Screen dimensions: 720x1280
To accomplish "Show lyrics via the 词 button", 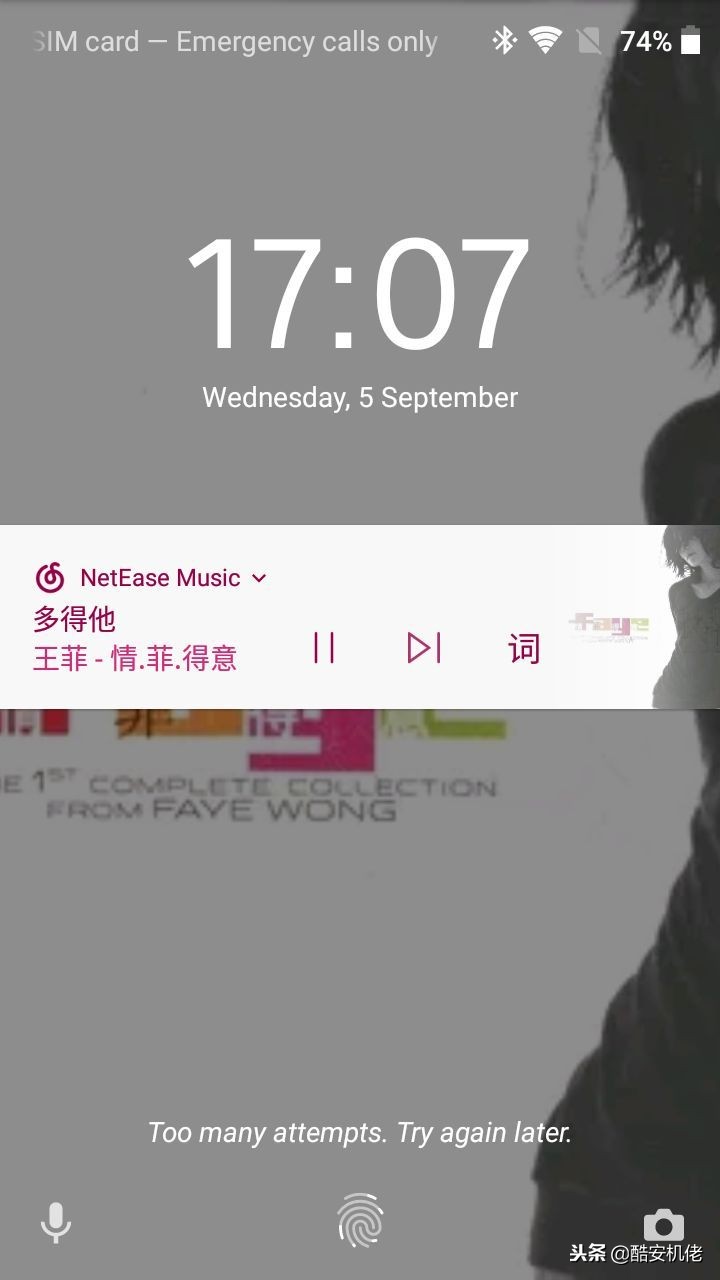I will pyautogui.click(x=524, y=648).
